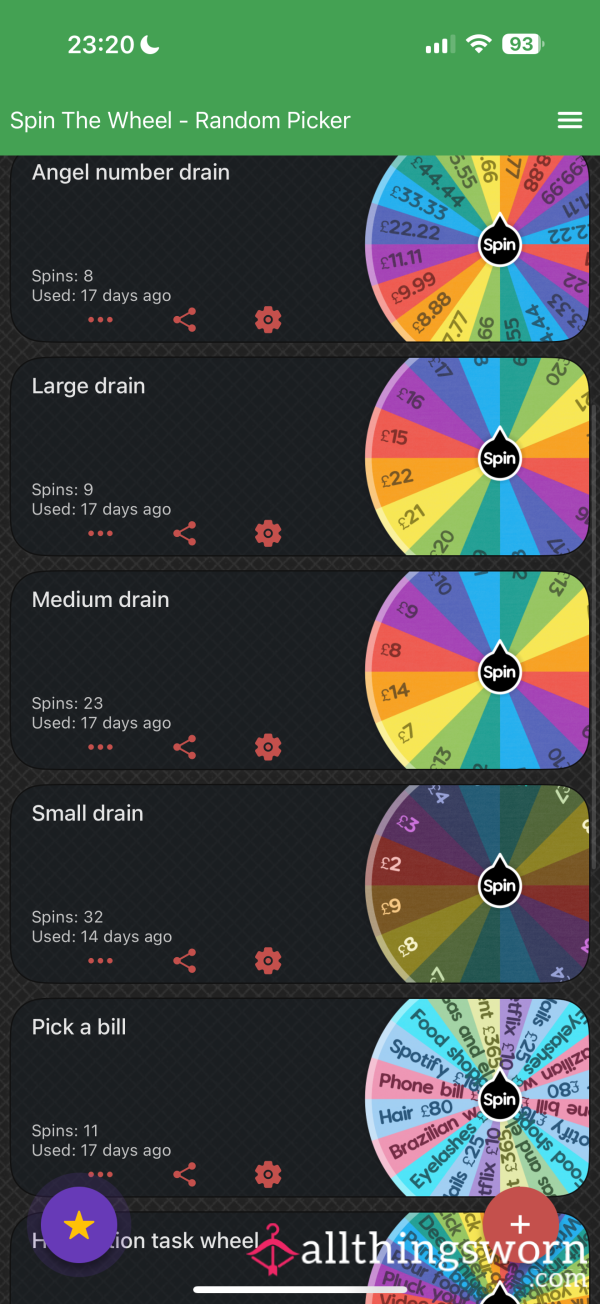This screenshot has height=1304, width=600.
Task: Open settings gear for Pick a bill
Action: pyautogui.click(x=268, y=1174)
